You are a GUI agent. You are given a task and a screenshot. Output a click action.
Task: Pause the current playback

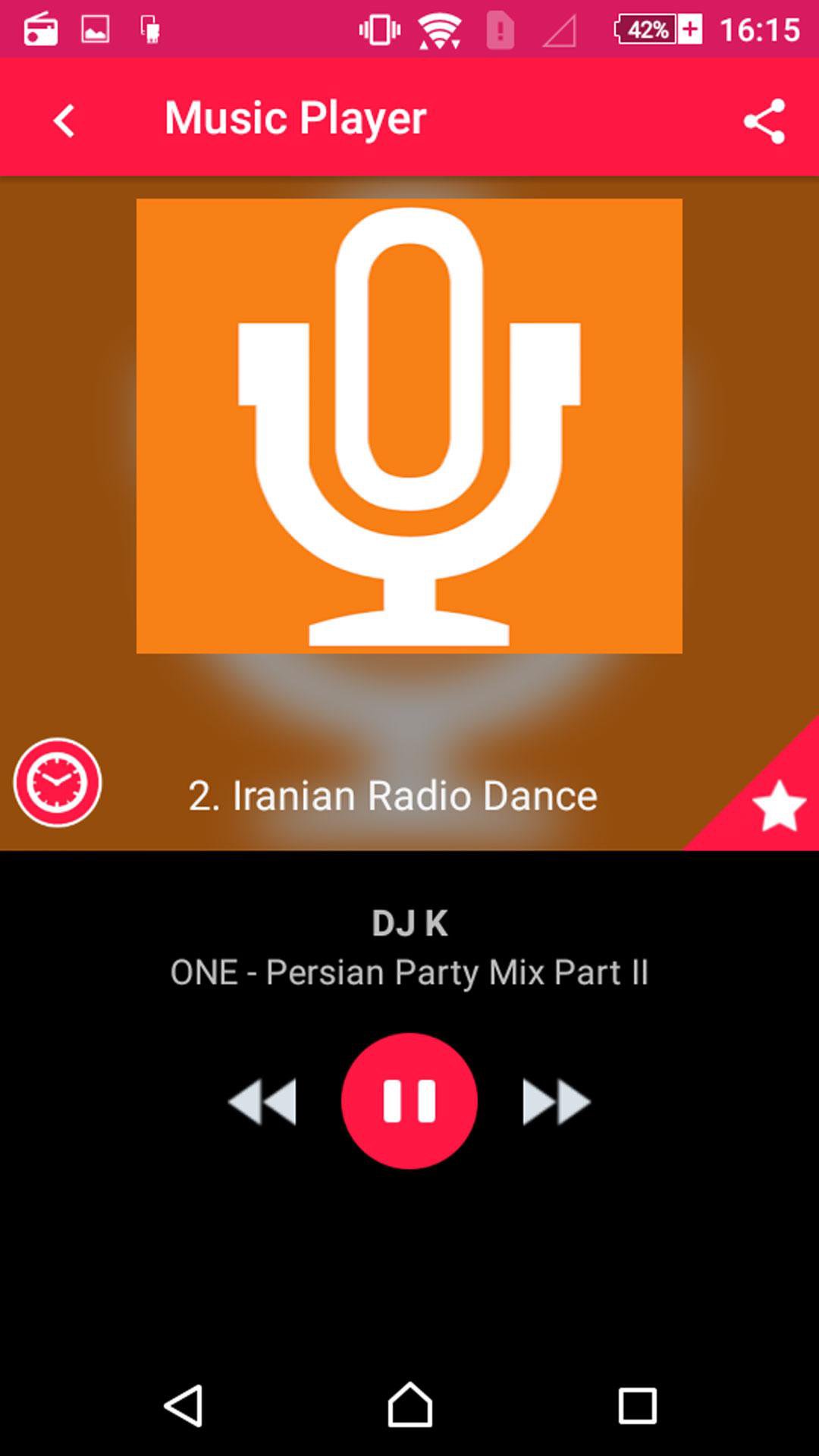[409, 1100]
